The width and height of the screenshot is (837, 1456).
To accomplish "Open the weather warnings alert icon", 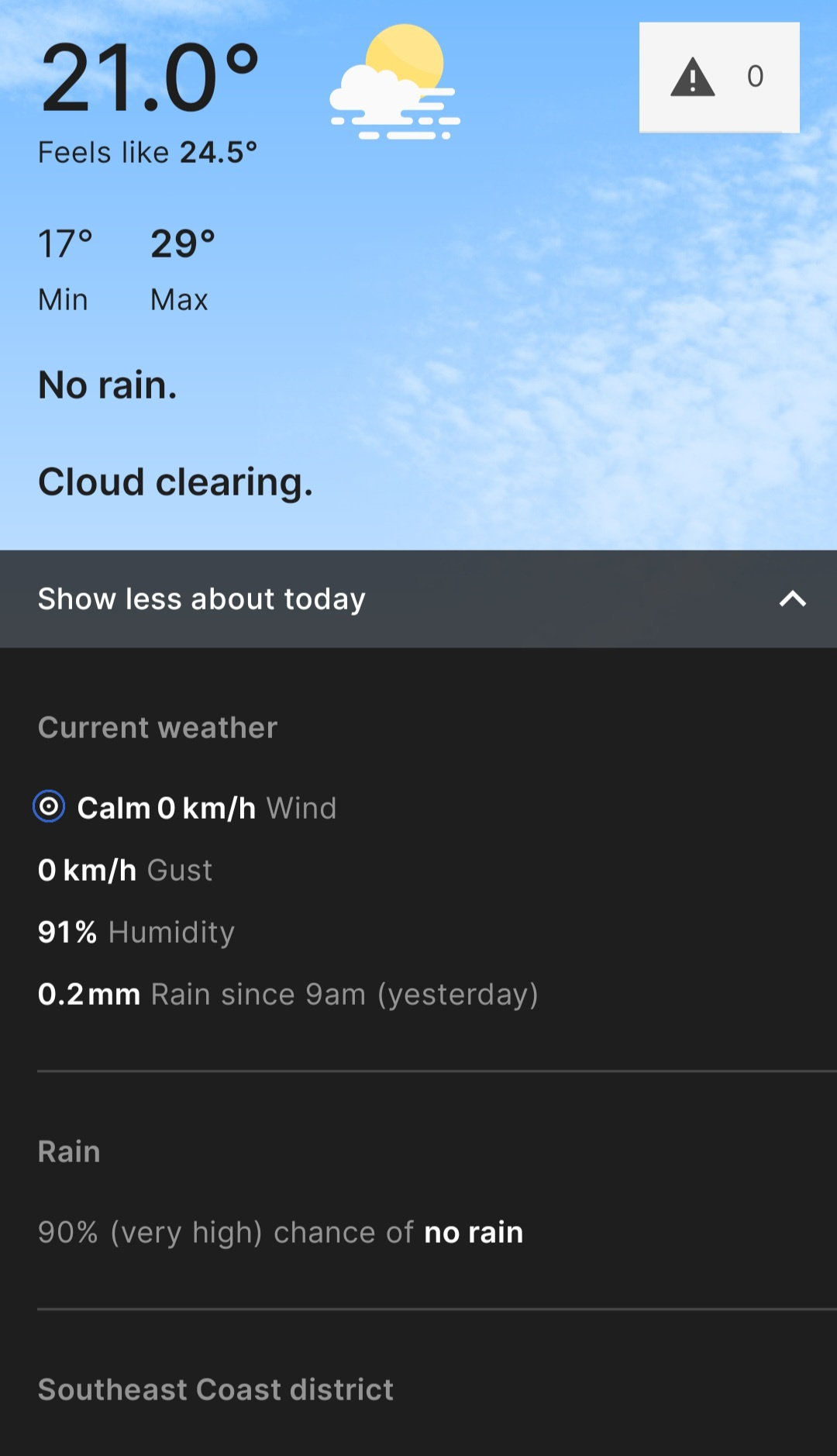I will [718, 76].
